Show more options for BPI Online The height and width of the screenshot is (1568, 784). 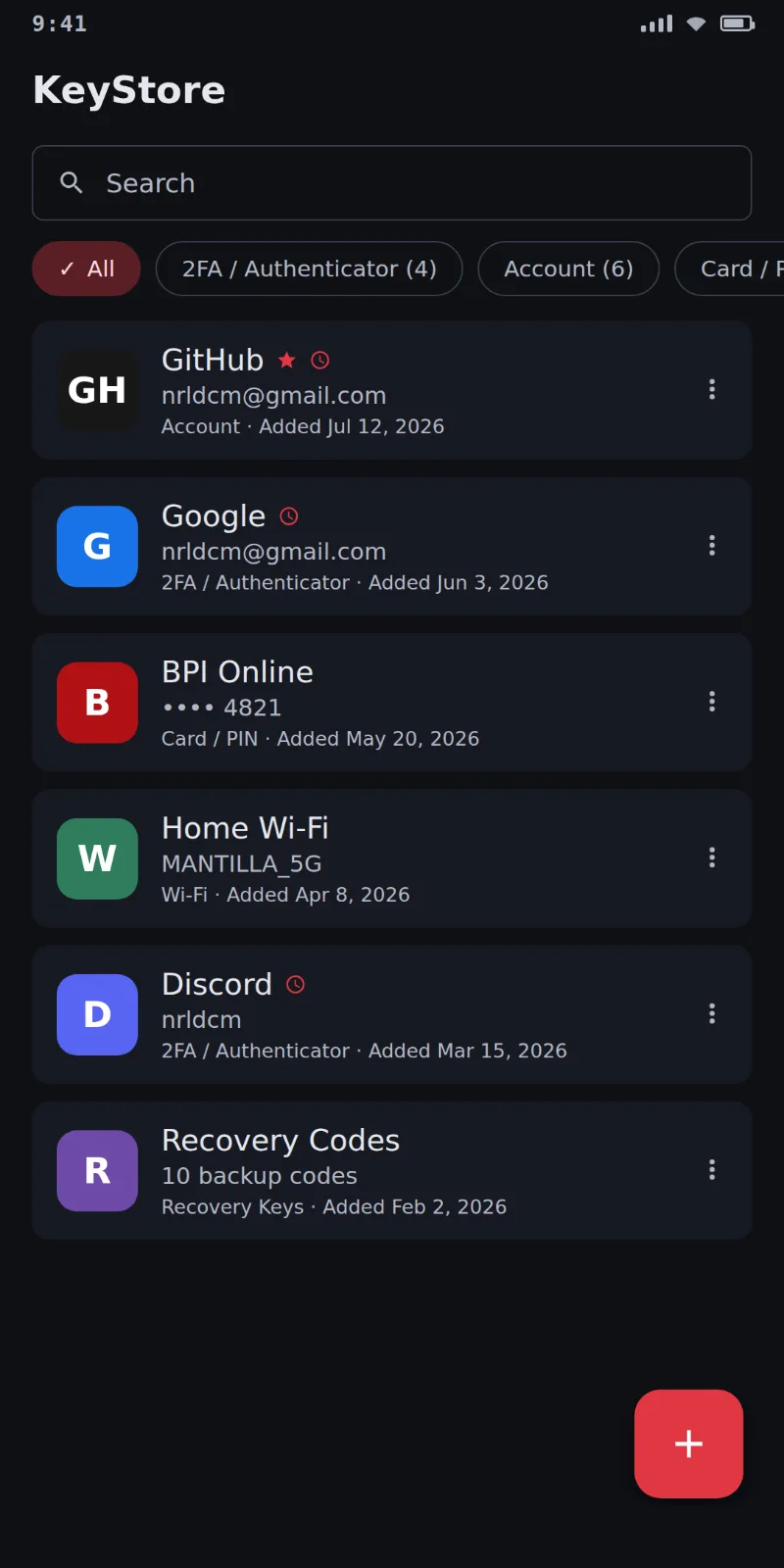(x=712, y=702)
